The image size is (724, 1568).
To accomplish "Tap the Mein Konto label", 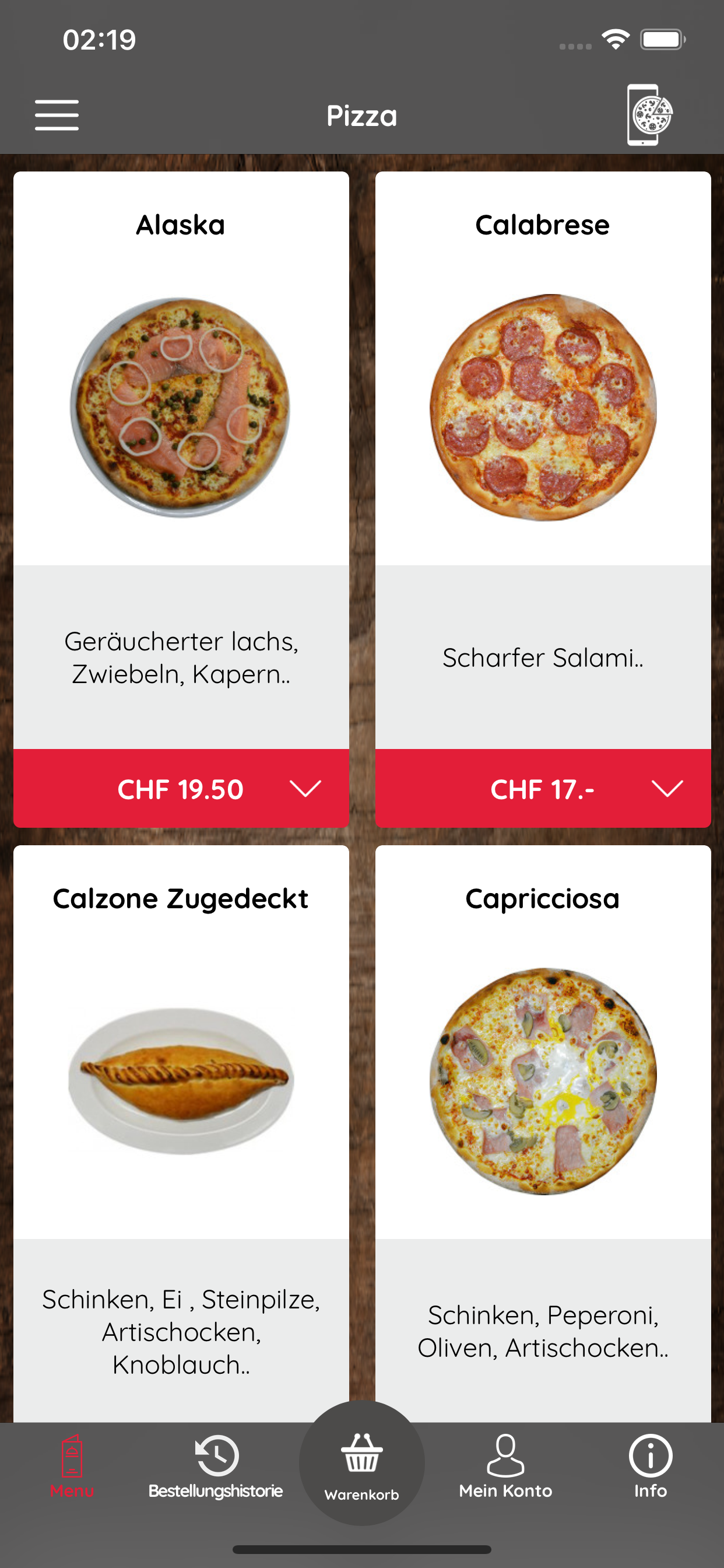I will click(505, 1492).
